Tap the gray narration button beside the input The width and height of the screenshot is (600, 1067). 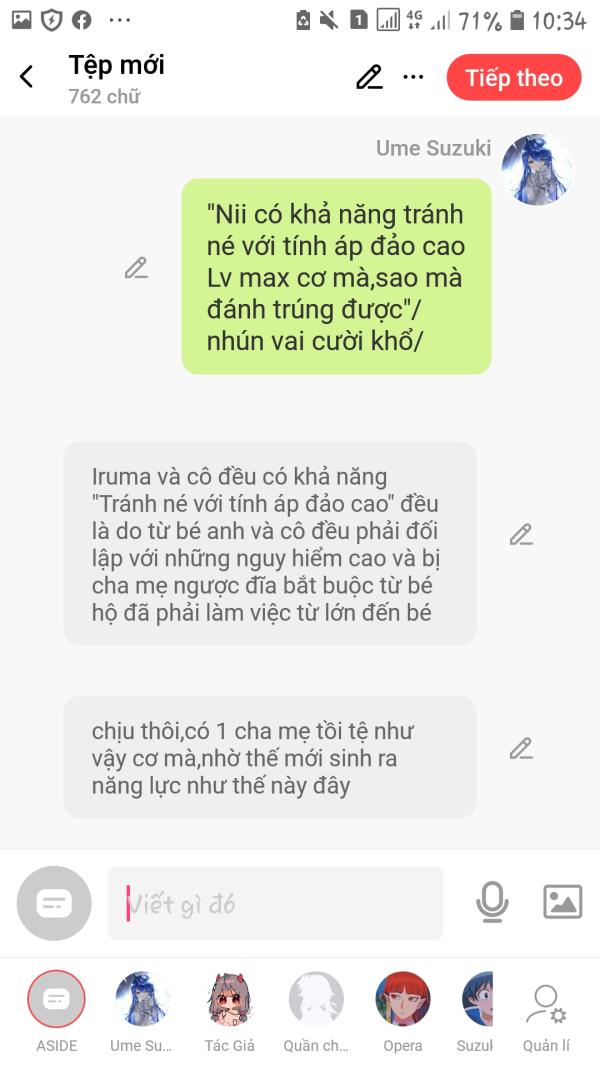54,903
